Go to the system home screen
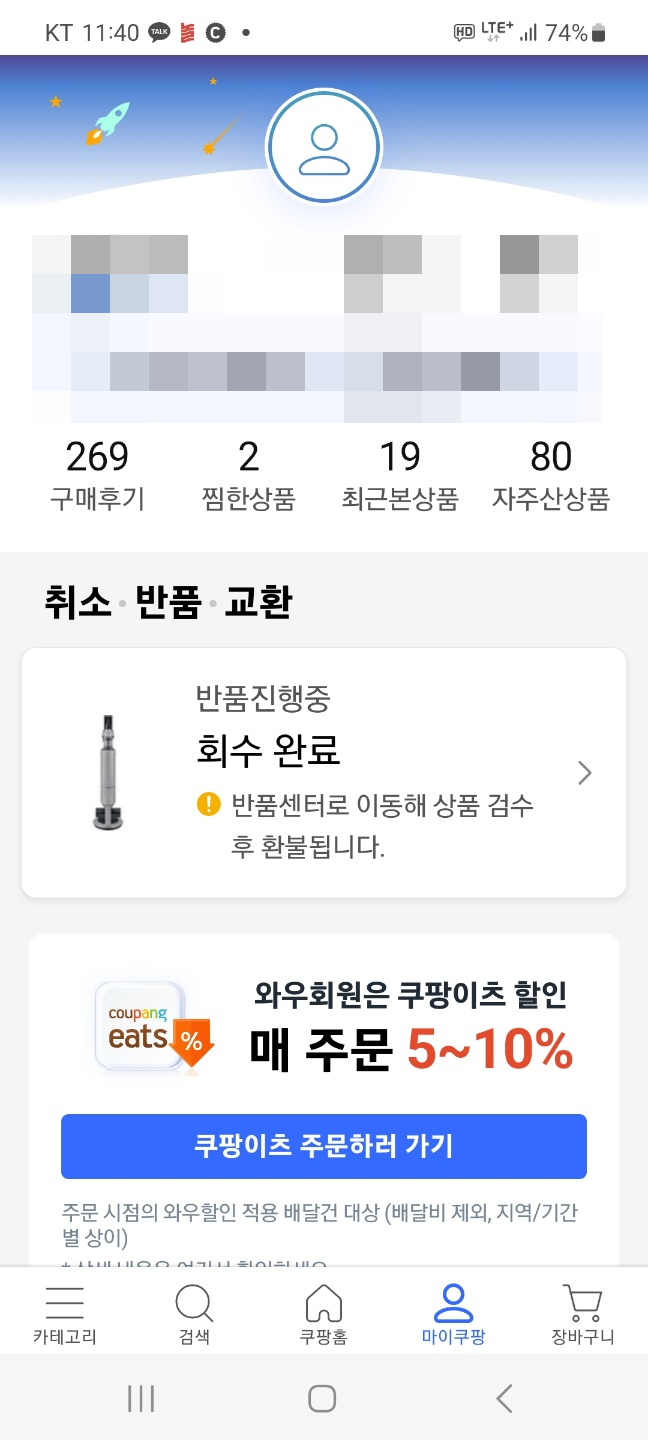 322,1398
